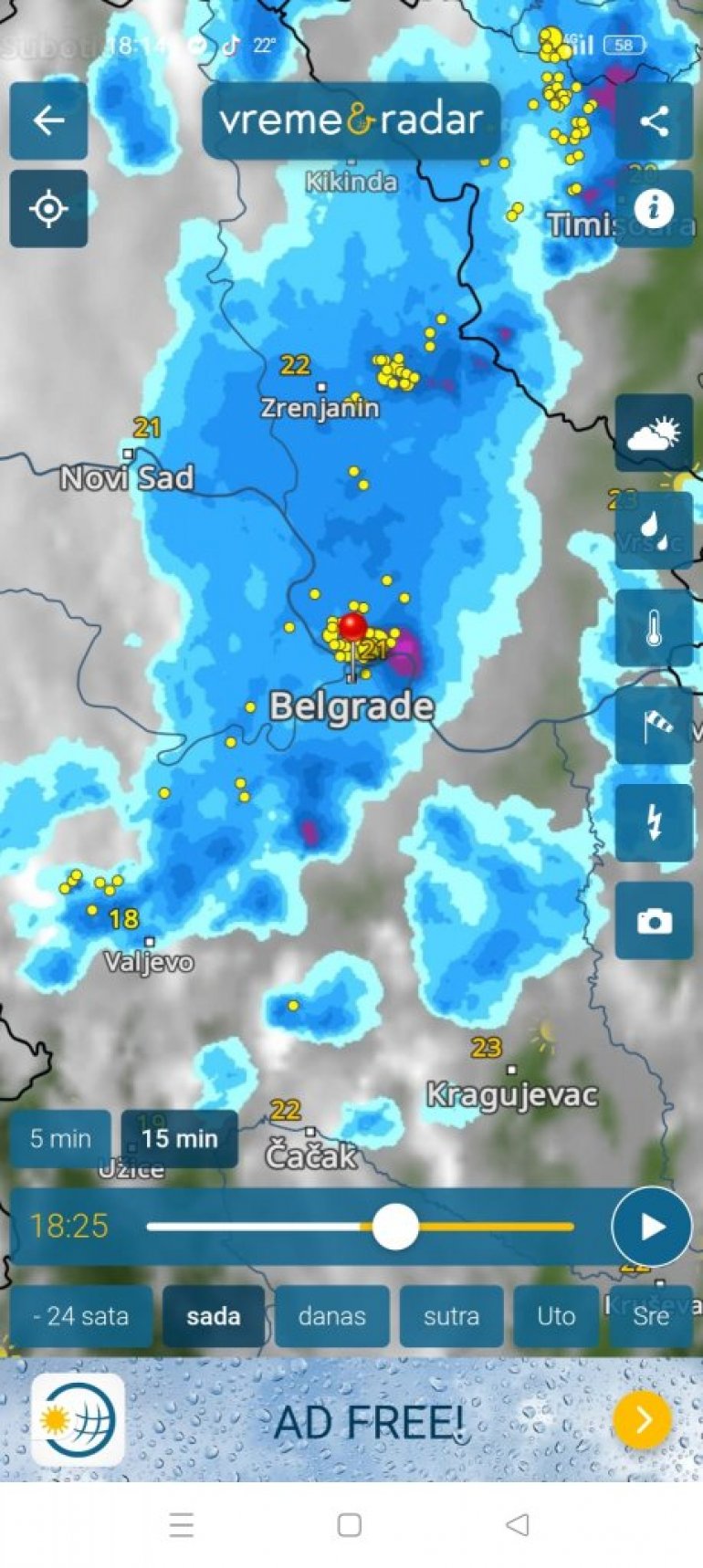This screenshot has height=1568, width=703.
Task: Show the wind sock layer
Action: pos(654,726)
